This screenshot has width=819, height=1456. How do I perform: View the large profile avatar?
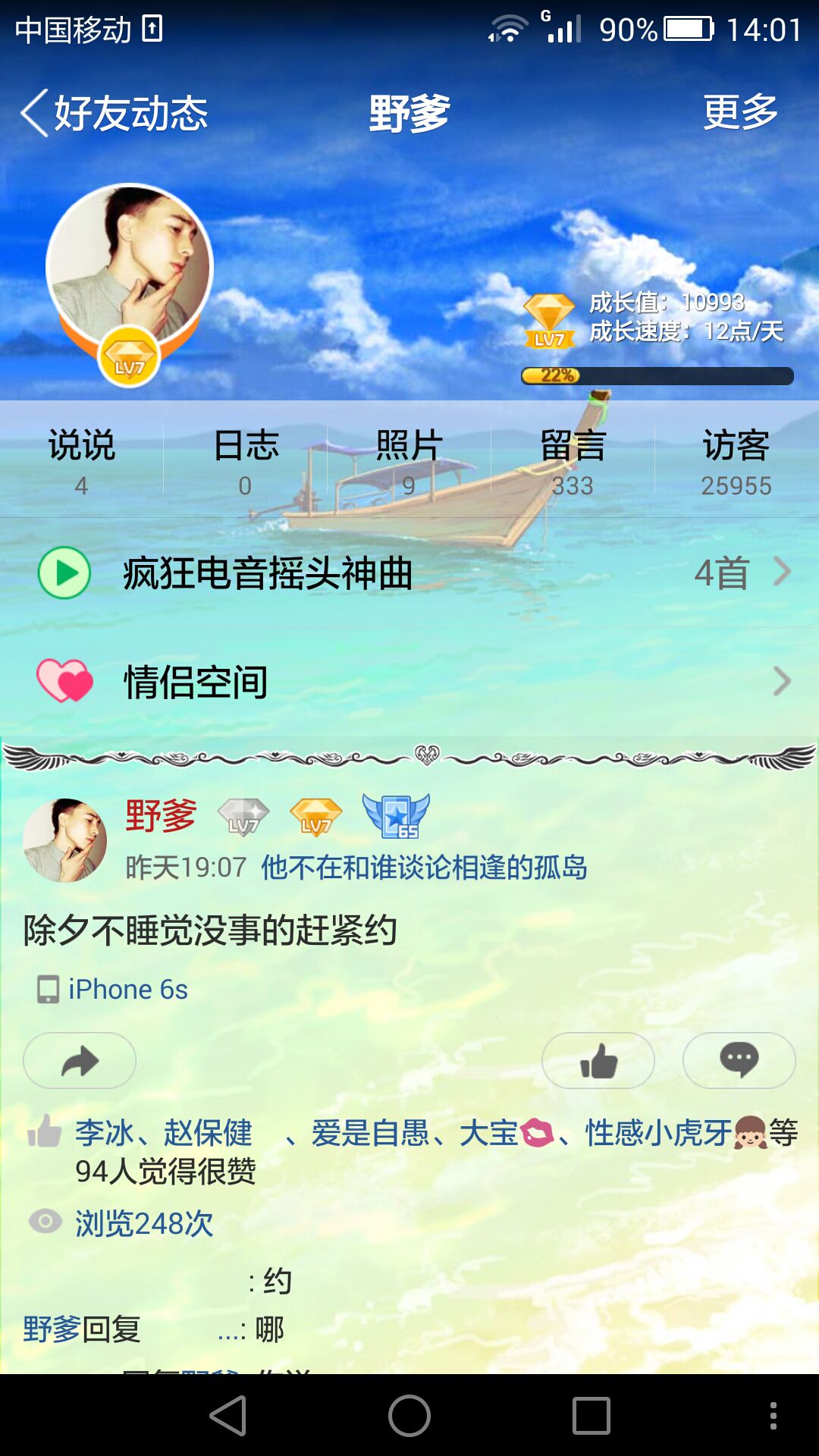[129, 267]
